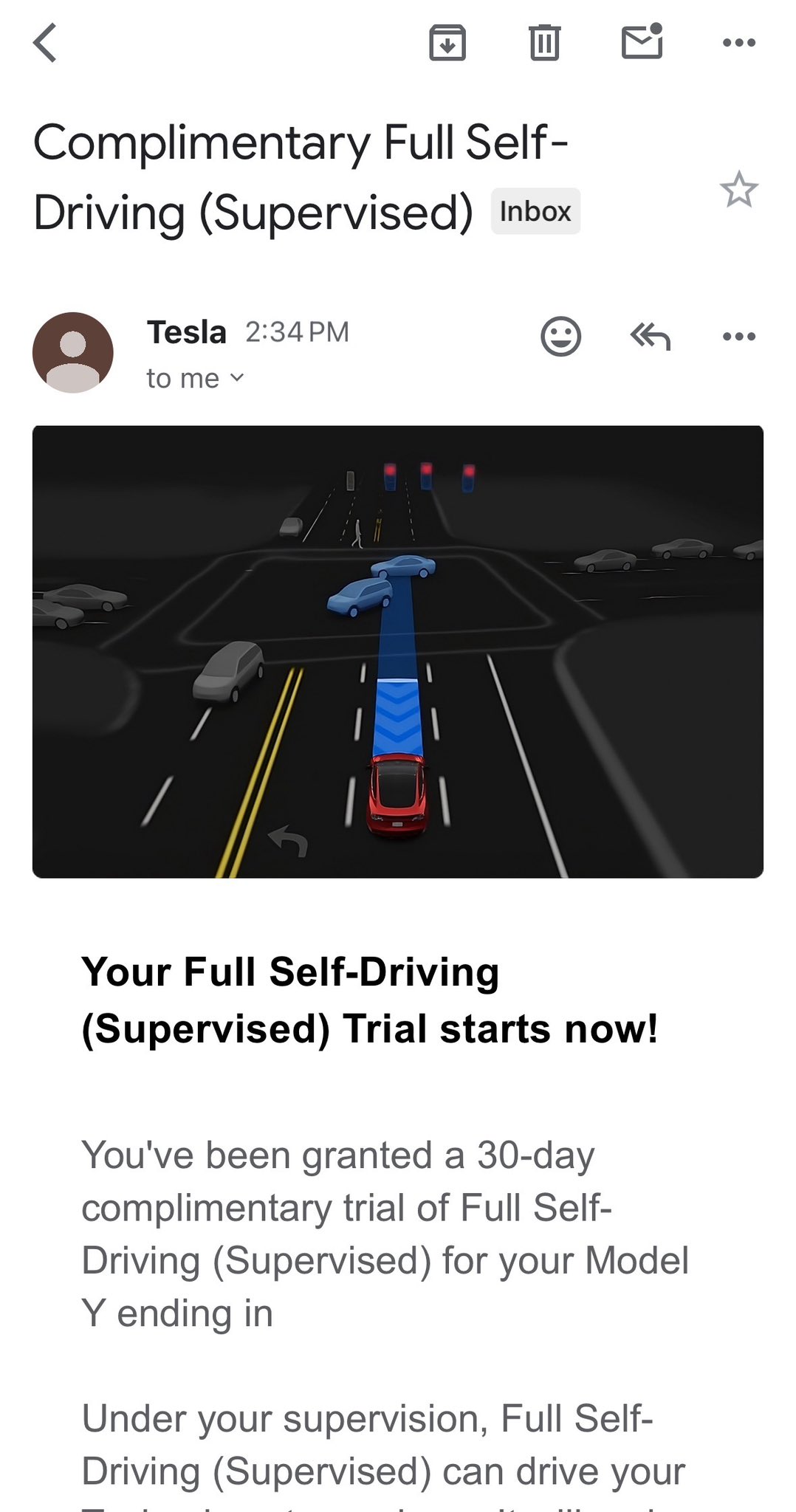Delete this email with the trash icon

pyautogui.click(x=544, y=43)
